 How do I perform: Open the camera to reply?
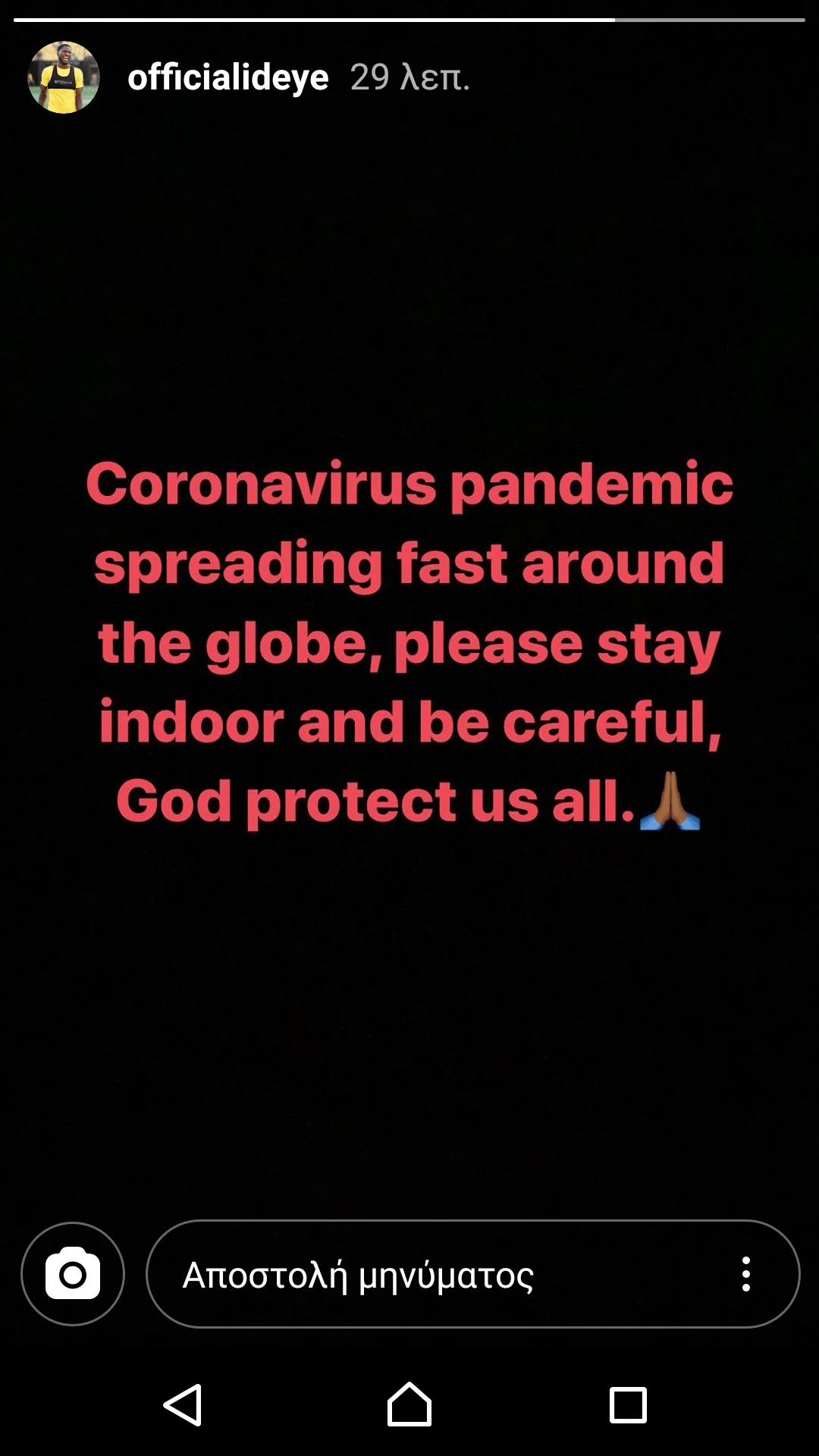coord(73,1274)
